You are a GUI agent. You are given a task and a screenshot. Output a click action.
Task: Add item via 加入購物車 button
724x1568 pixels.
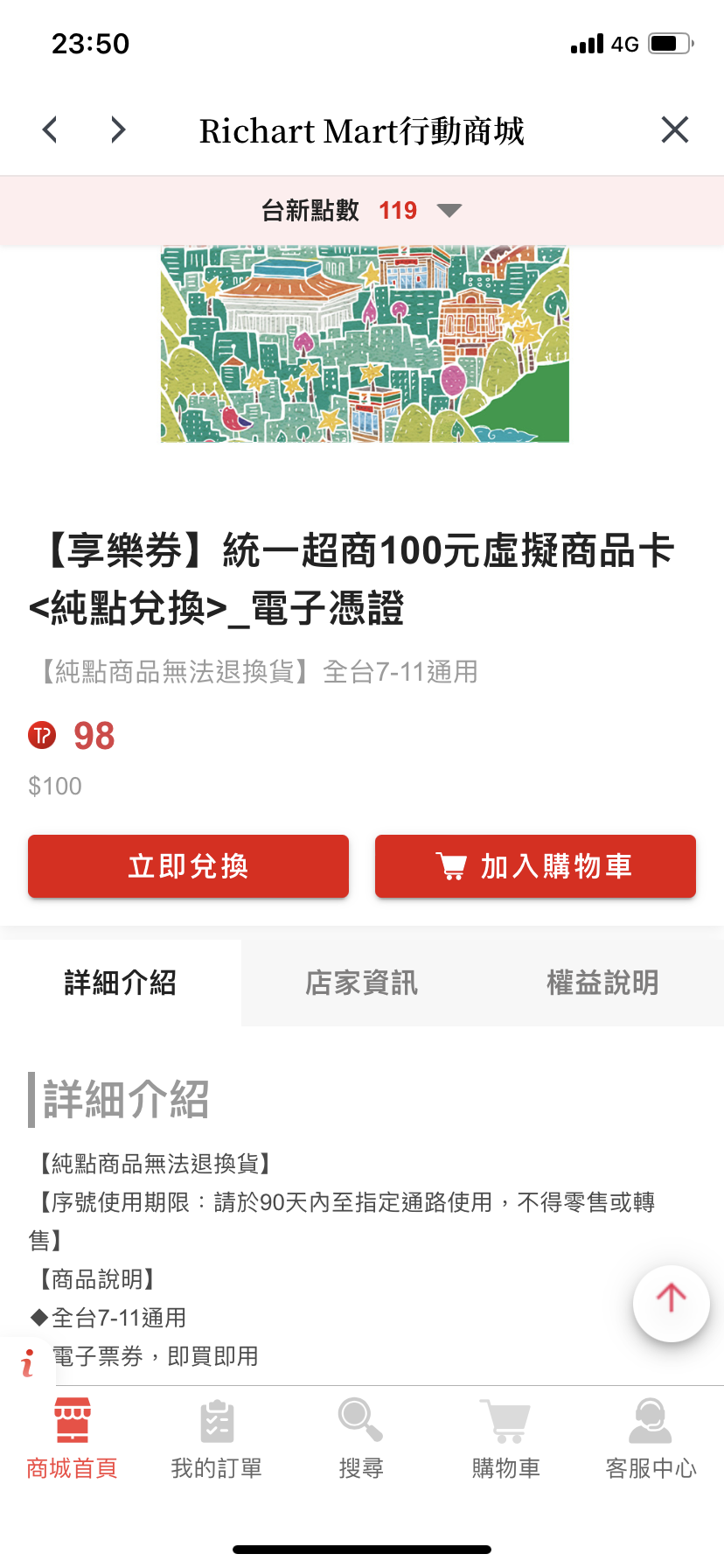click(535, 866)
